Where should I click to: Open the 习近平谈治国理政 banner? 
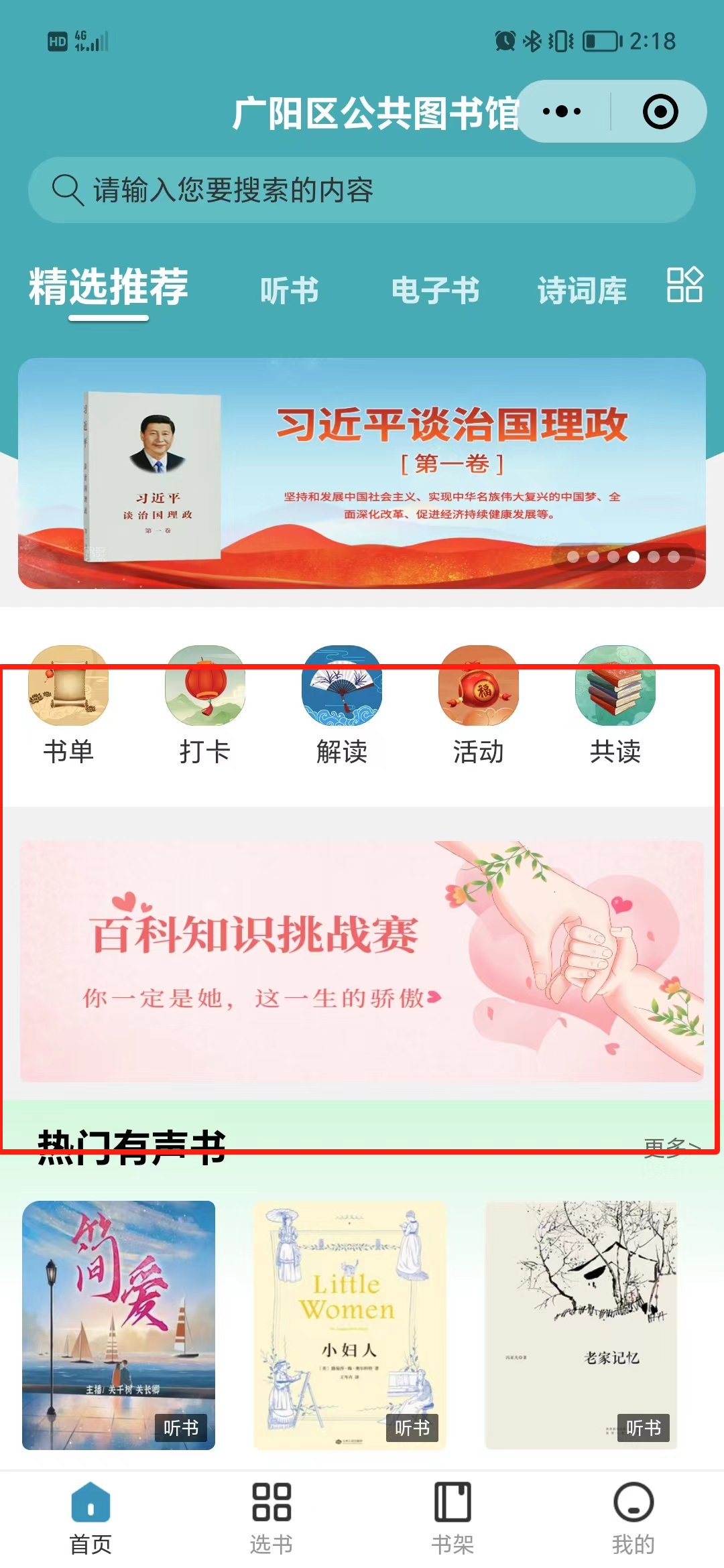362,473
